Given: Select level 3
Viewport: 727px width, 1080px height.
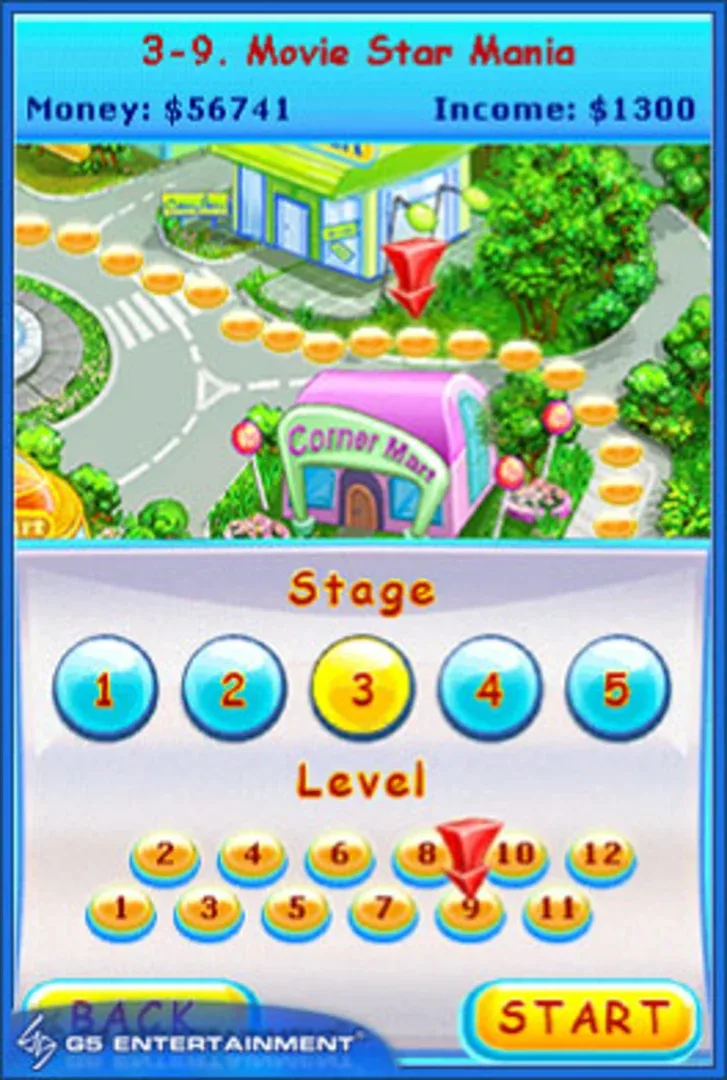Looking at the screenshot, I should coord(208,911).
